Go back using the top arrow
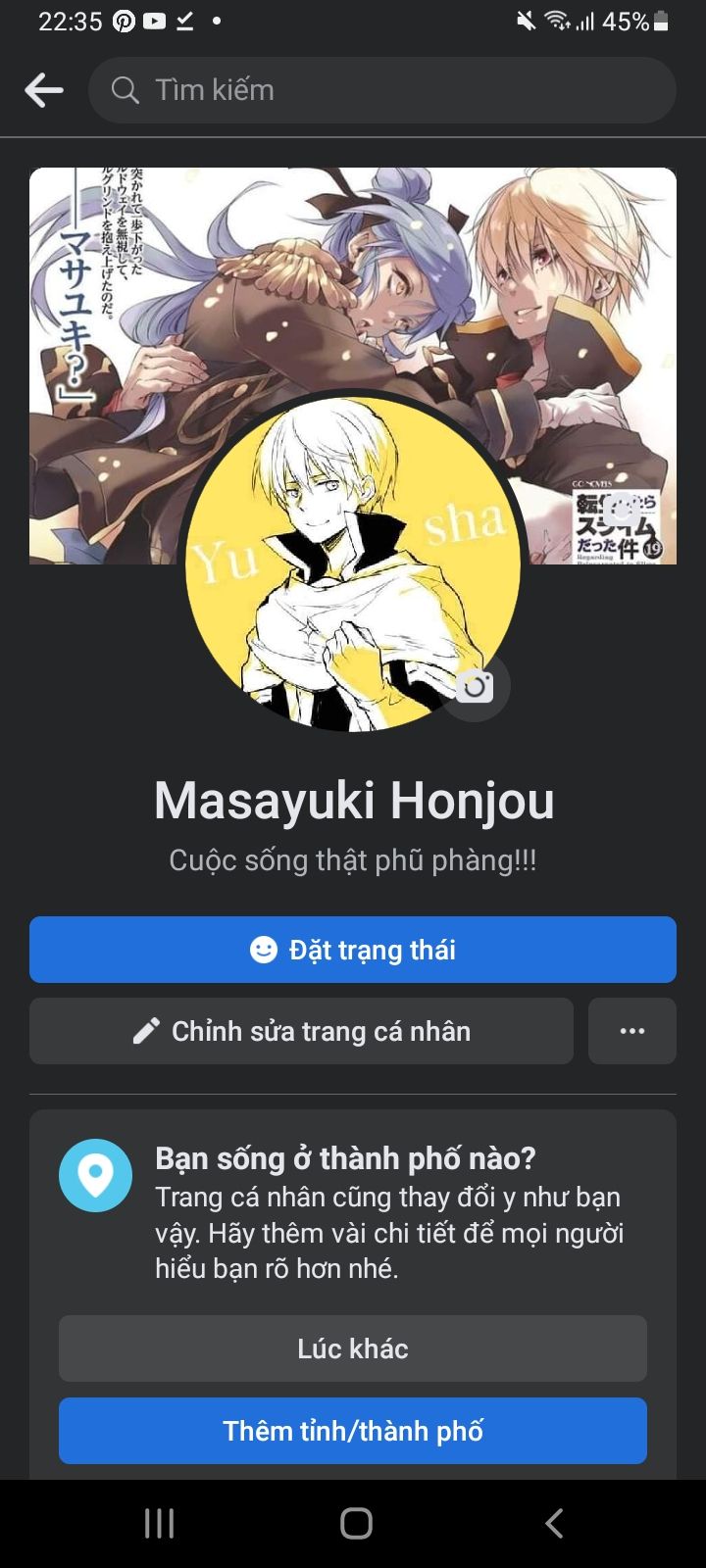The image size is (706, 1568). pos(44,90)
